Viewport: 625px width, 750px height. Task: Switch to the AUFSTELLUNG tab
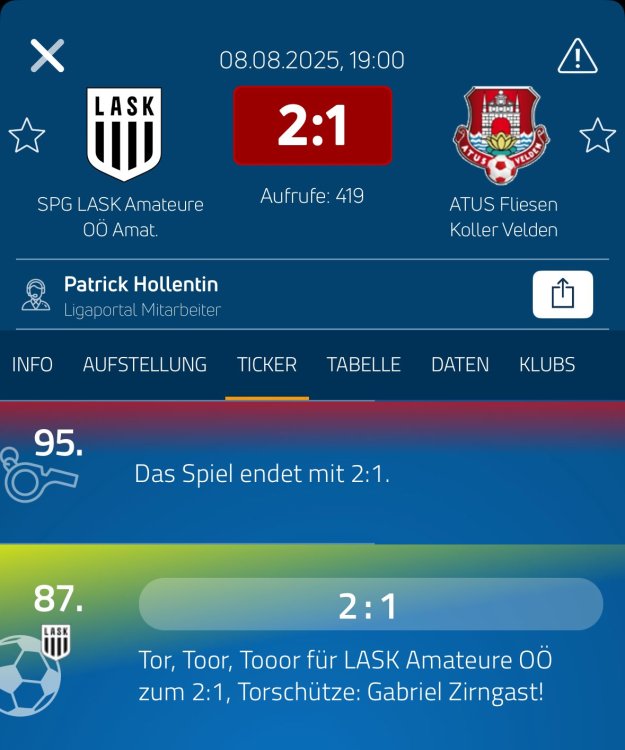coord(145,365)
